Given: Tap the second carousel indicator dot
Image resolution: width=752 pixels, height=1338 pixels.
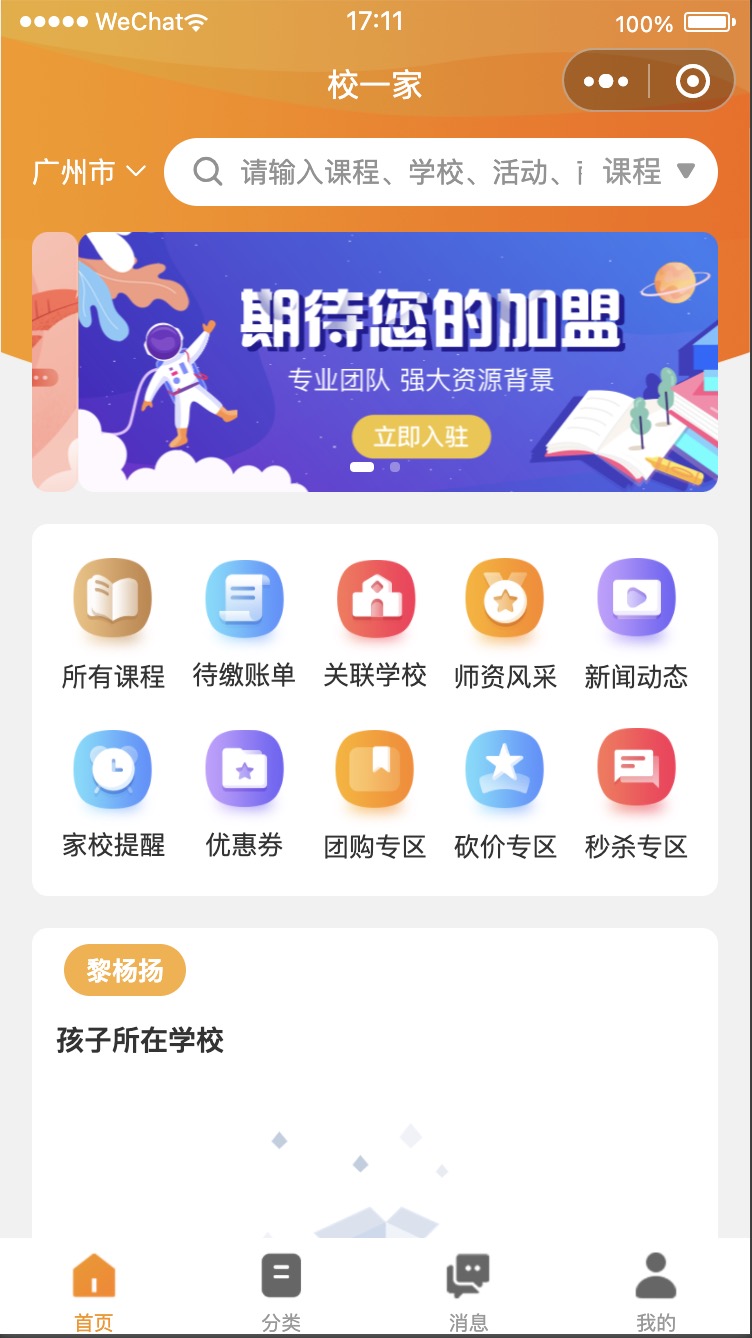Looking at the screenshot, I should click(394, 466).
